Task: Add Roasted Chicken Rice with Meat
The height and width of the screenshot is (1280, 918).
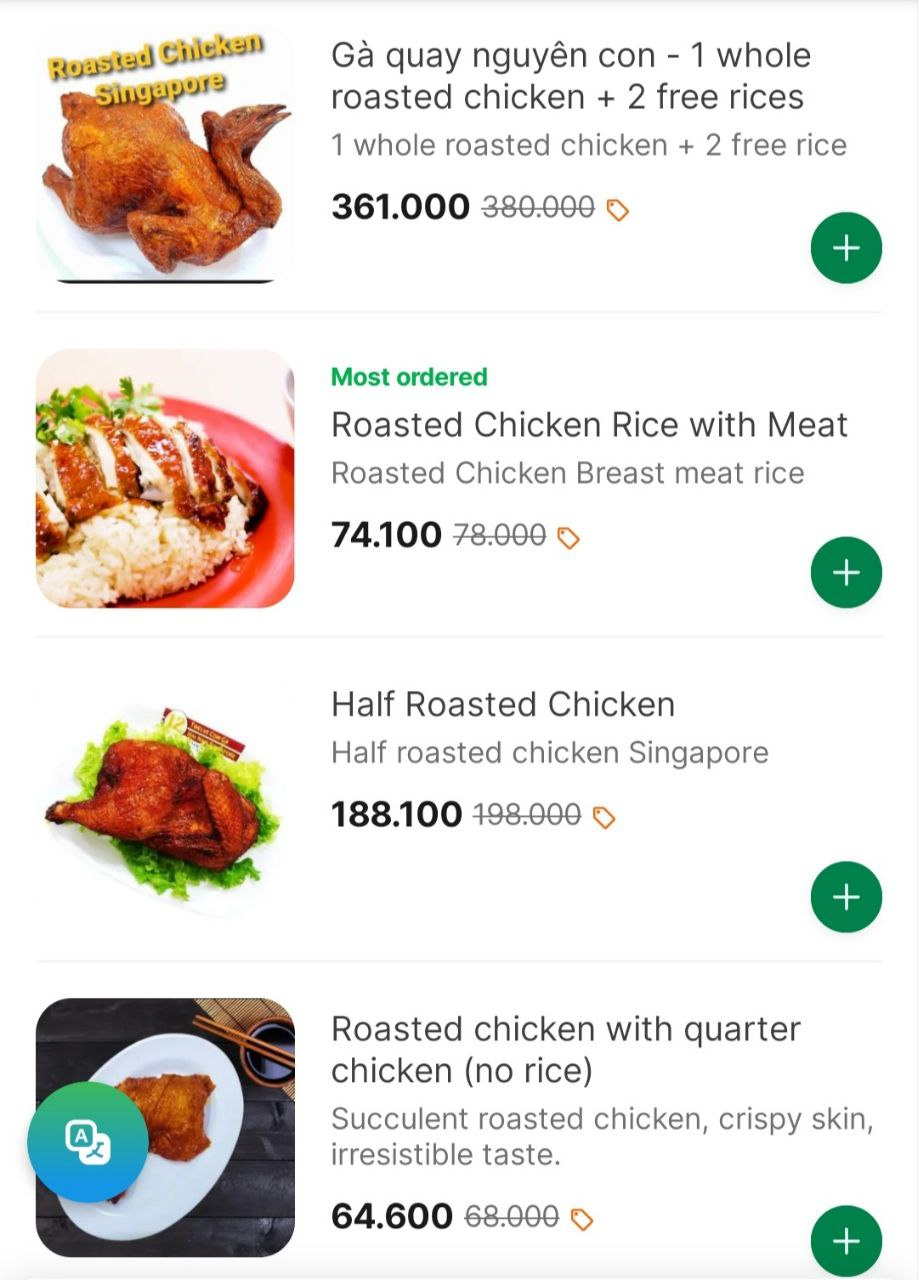Action: click(846, 572)
